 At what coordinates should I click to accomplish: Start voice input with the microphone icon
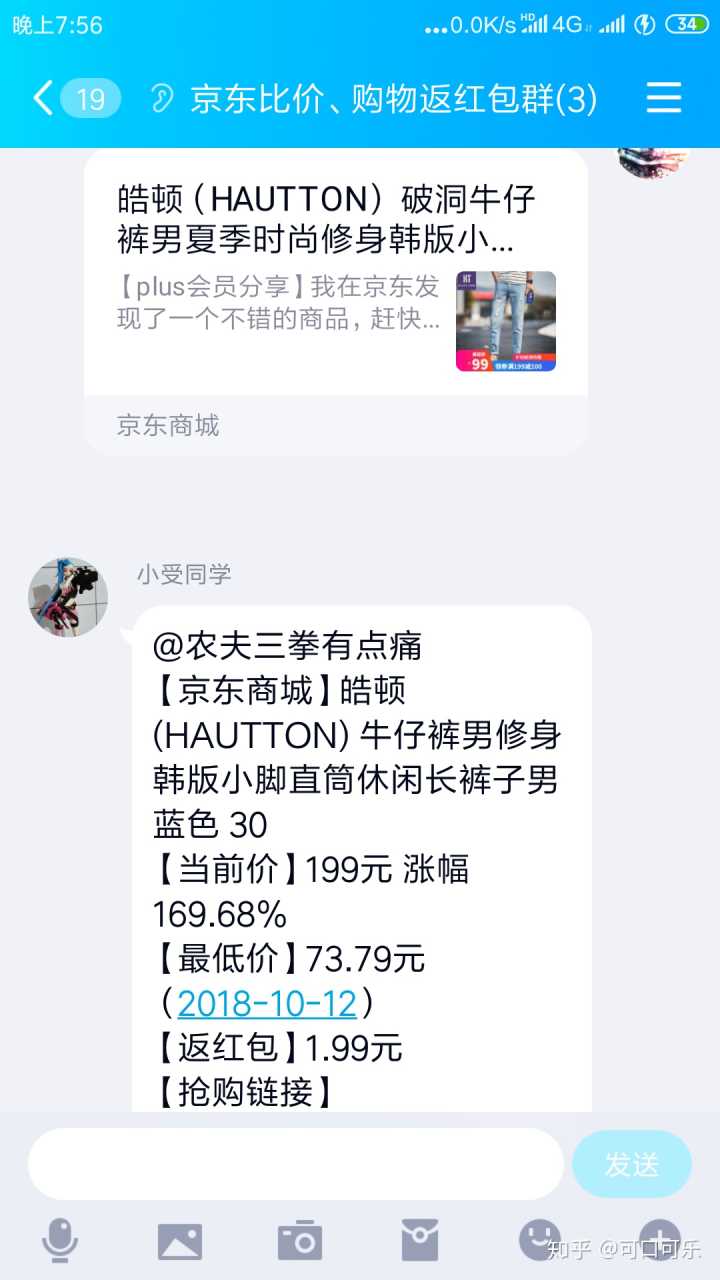[x=60, y=1241]
